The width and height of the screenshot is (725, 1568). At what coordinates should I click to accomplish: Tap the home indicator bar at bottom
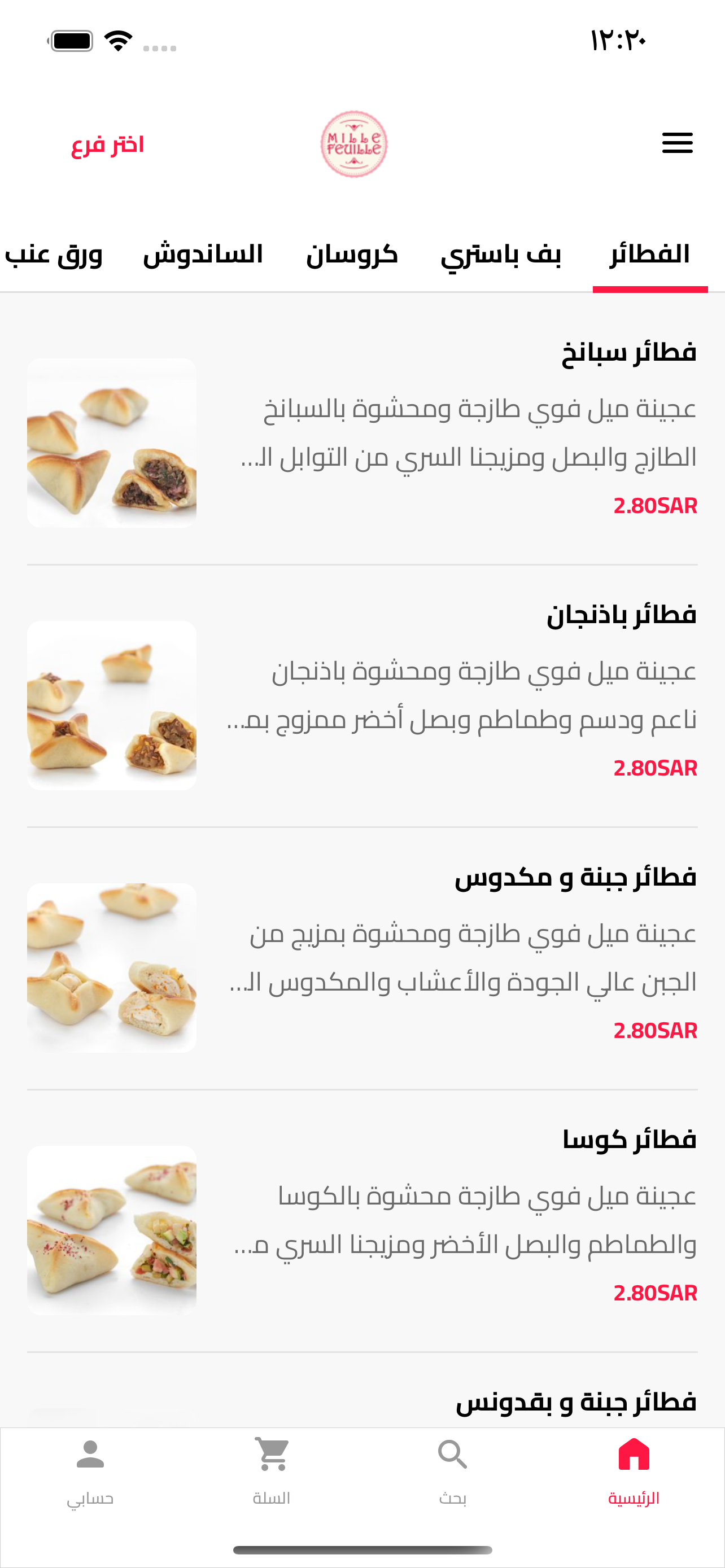coord(362,1550)
